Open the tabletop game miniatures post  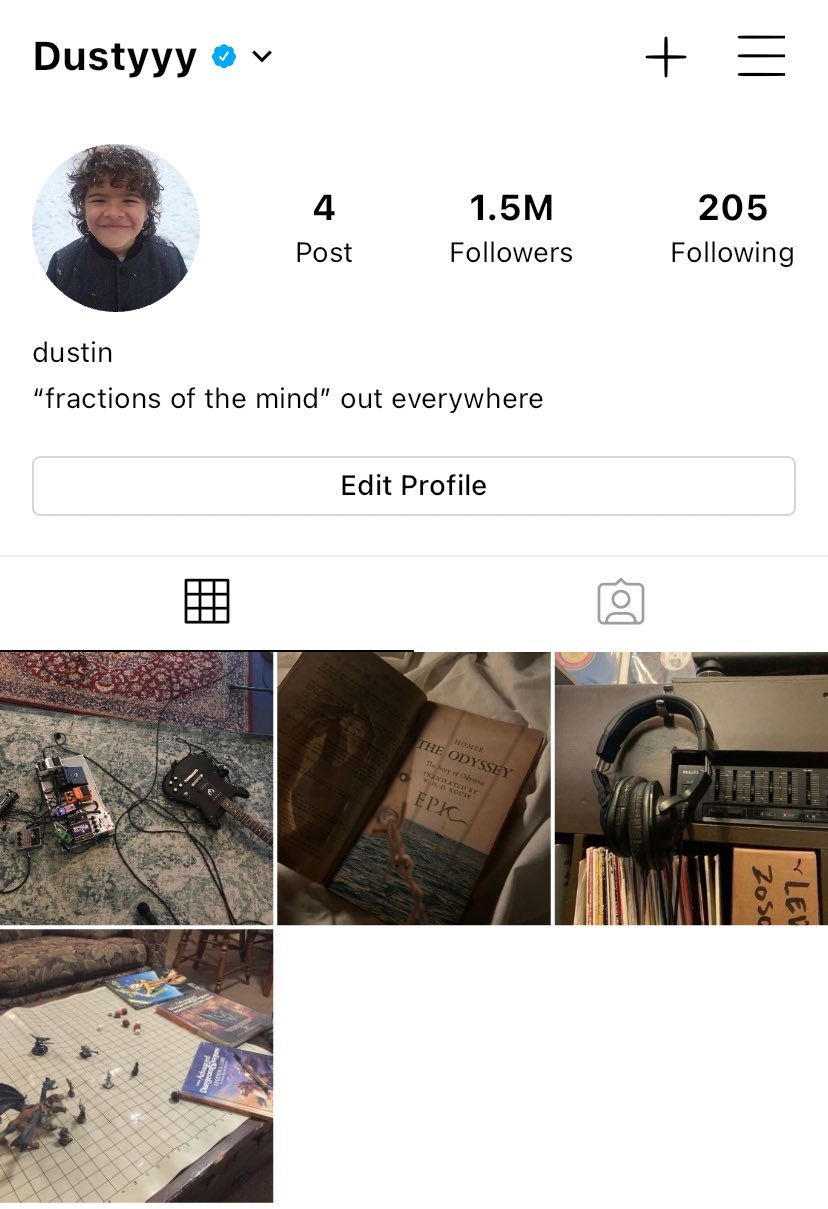[x=136, y=1065]
